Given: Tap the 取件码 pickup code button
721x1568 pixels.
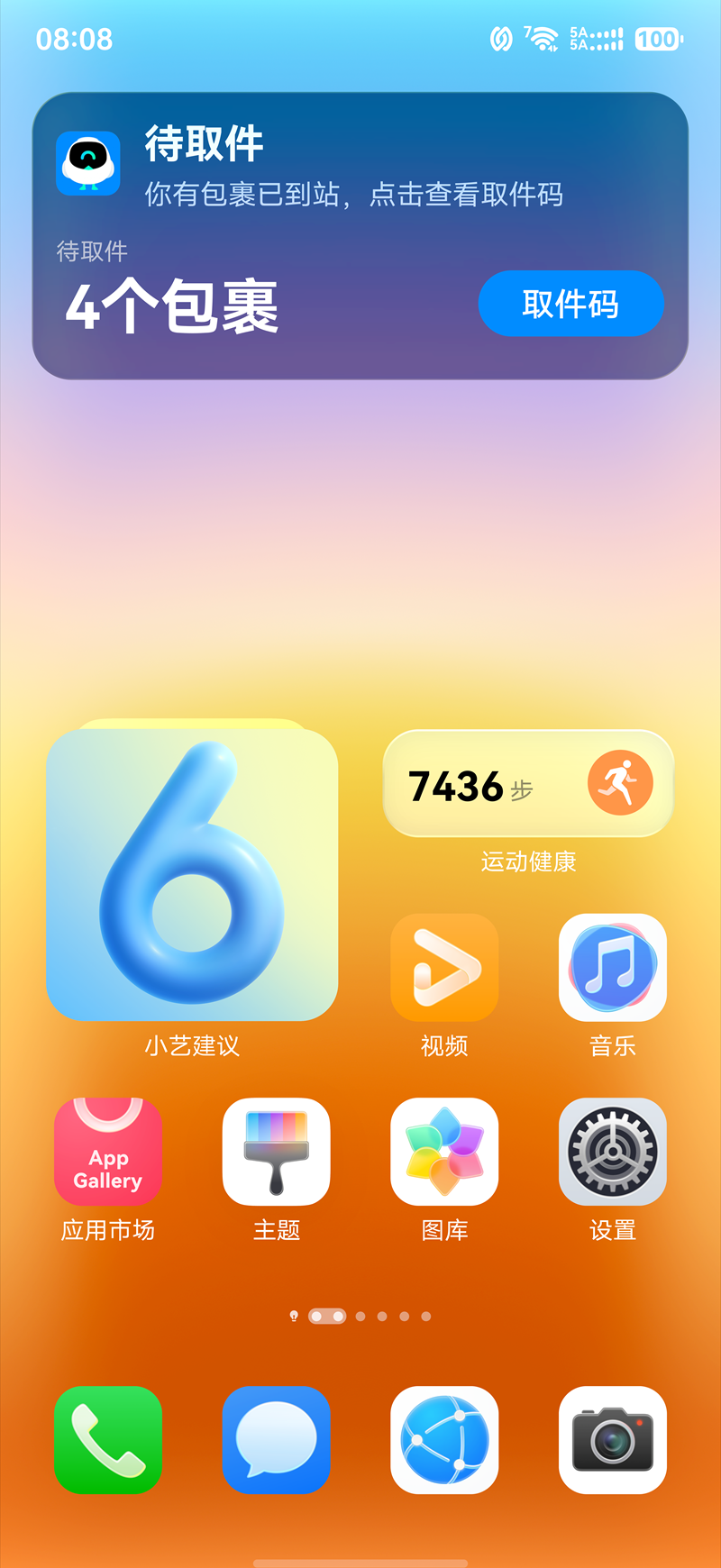Looking at the screenshot, I should pos(570,304).
